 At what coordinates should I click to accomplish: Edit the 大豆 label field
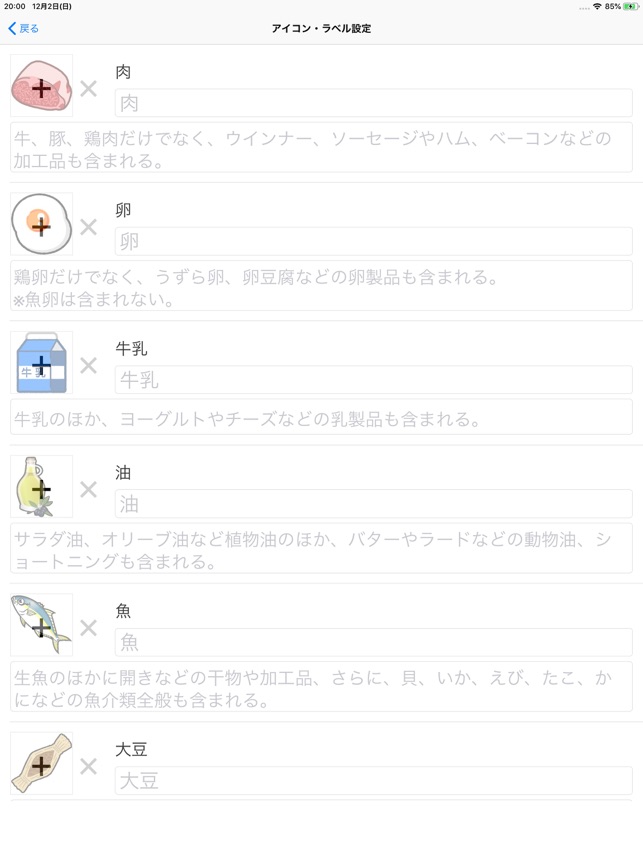pyautogui.click(x=373, y=781)
